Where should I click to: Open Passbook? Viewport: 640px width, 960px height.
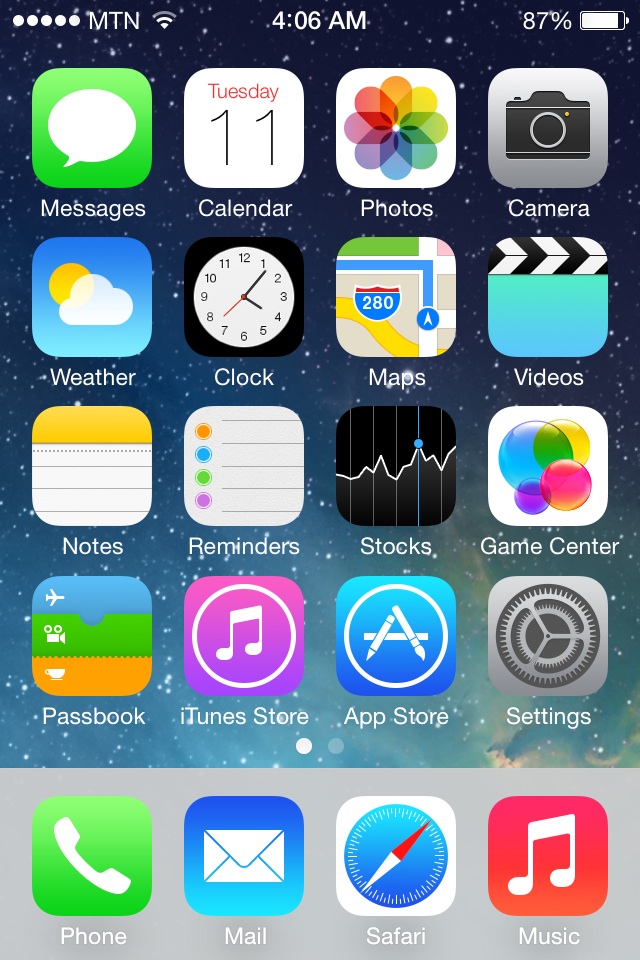92,636
